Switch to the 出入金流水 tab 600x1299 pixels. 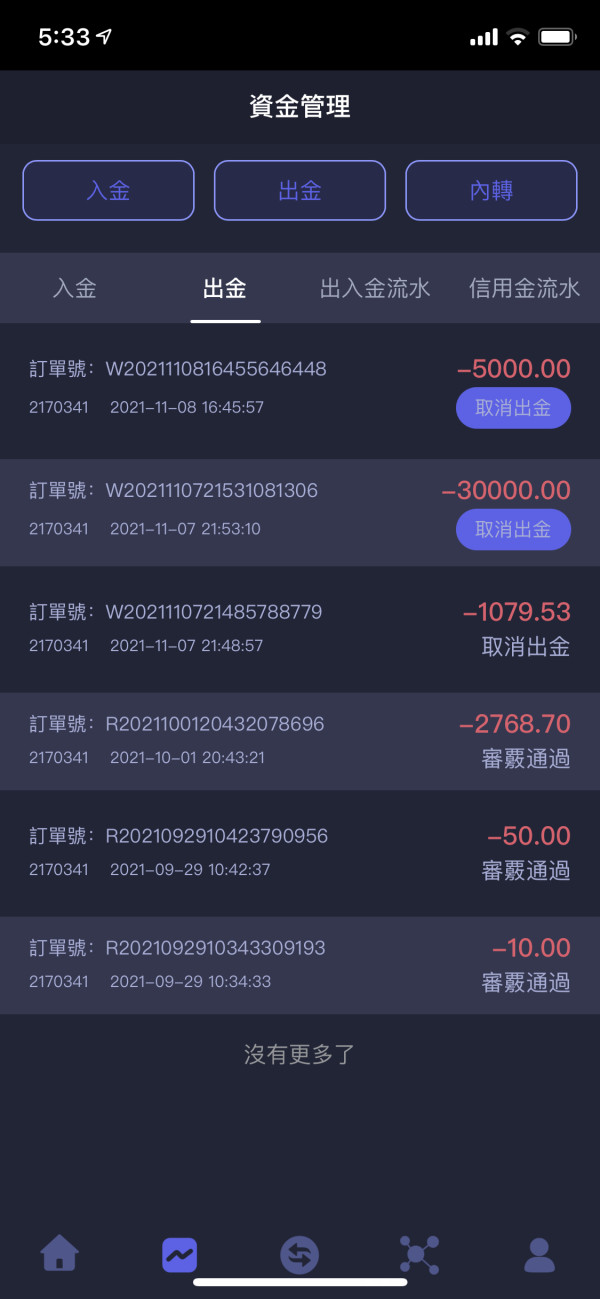click(375, 289)
